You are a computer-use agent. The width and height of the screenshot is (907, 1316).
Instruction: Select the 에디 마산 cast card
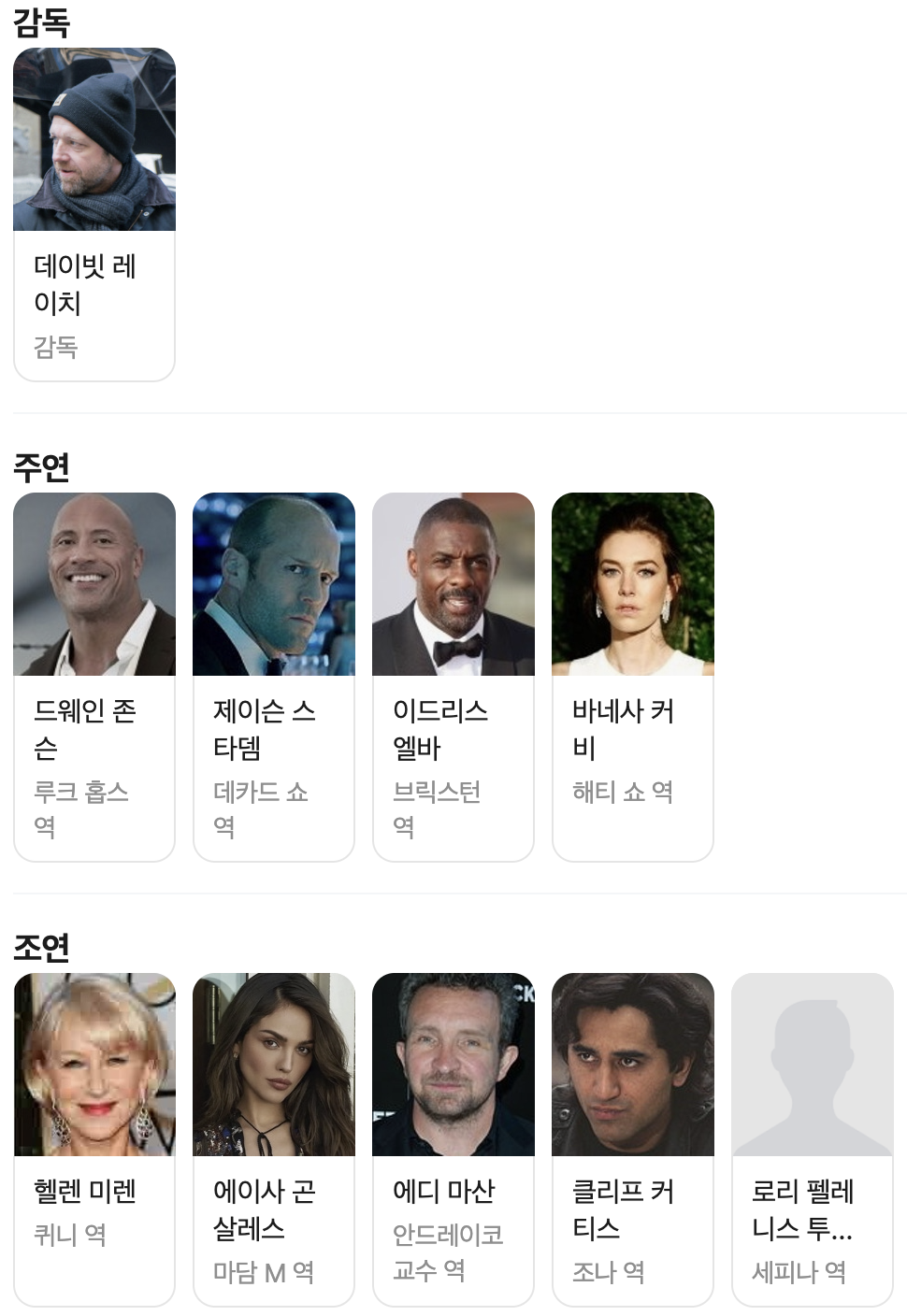[453, 1138]
